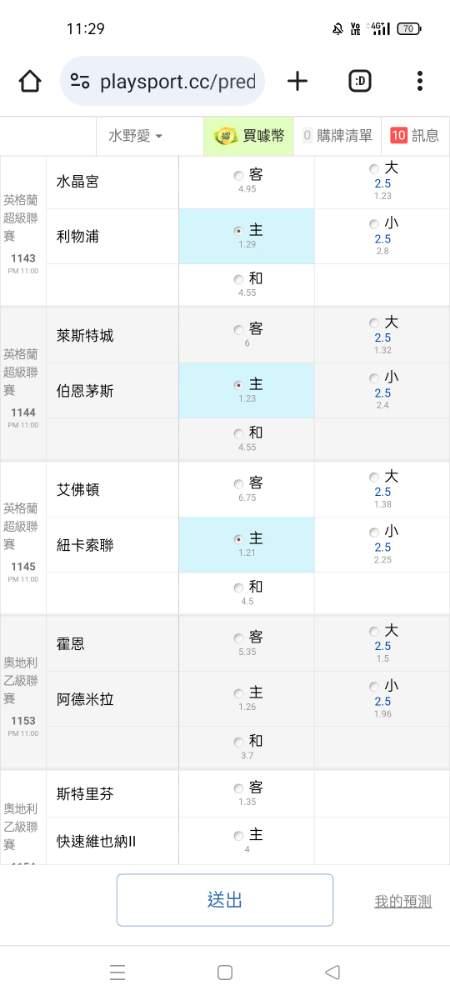Open the browser home page

[x=30, y=81]
